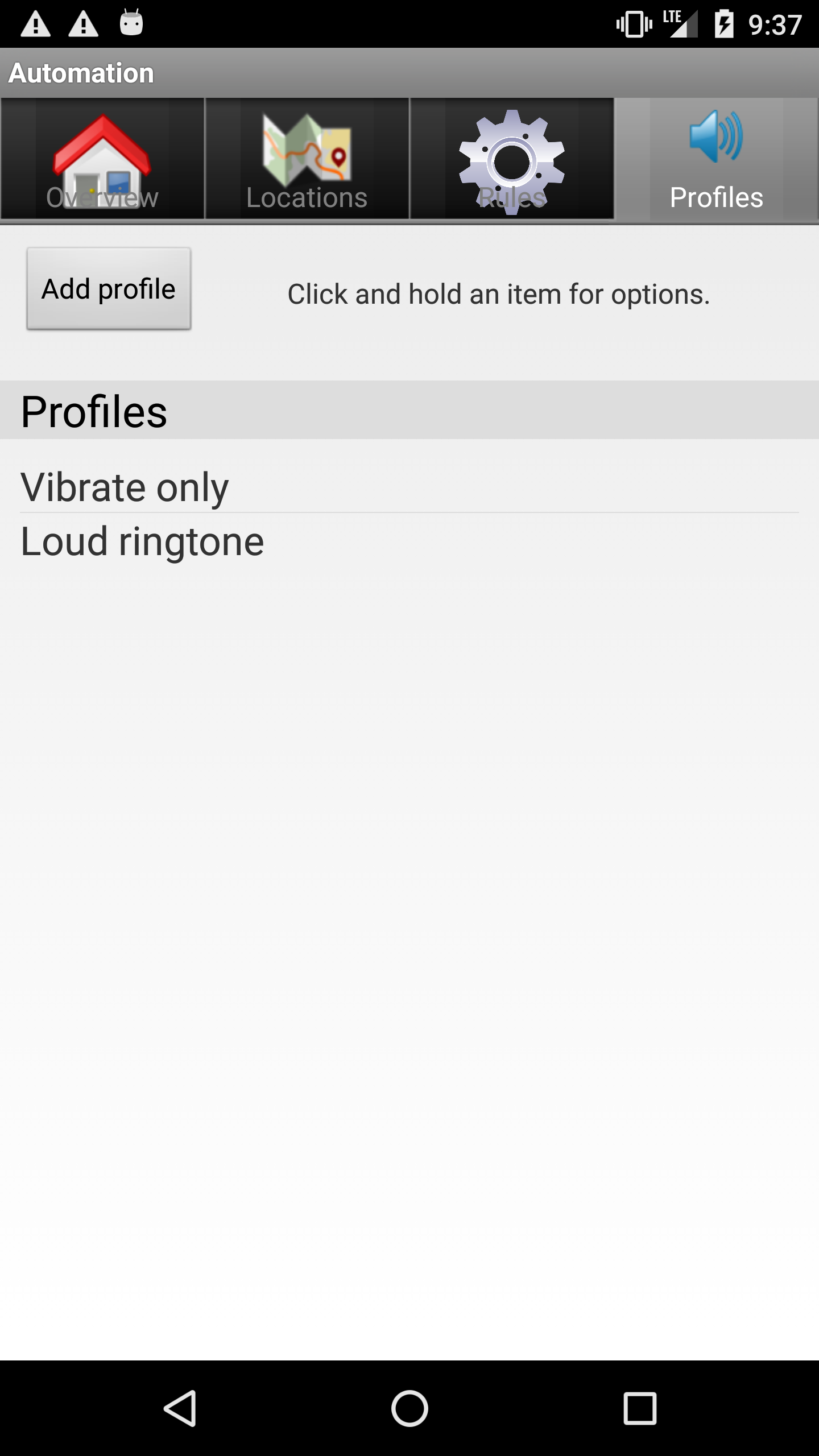Go back using the system back button
This screenshot has width=819, height=1456.
coord(181,1408)
